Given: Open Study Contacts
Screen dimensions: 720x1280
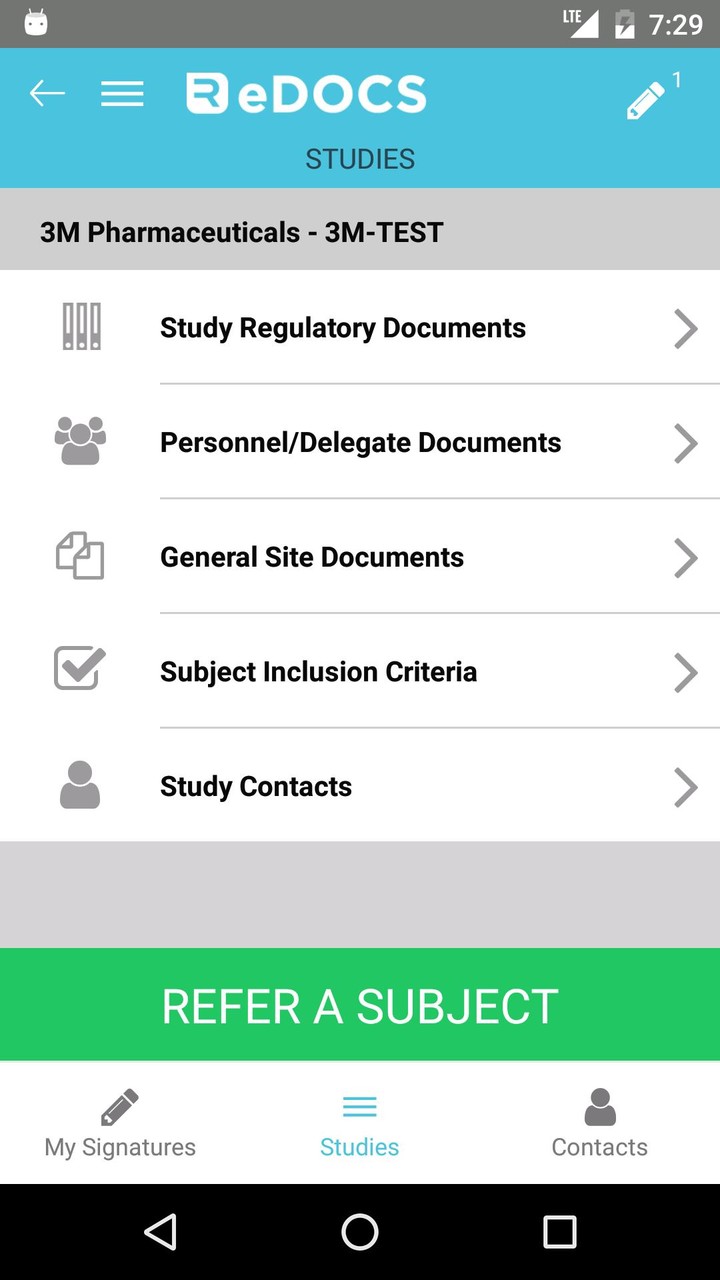Looking at the screenshot, I should [x=360, y=787].
